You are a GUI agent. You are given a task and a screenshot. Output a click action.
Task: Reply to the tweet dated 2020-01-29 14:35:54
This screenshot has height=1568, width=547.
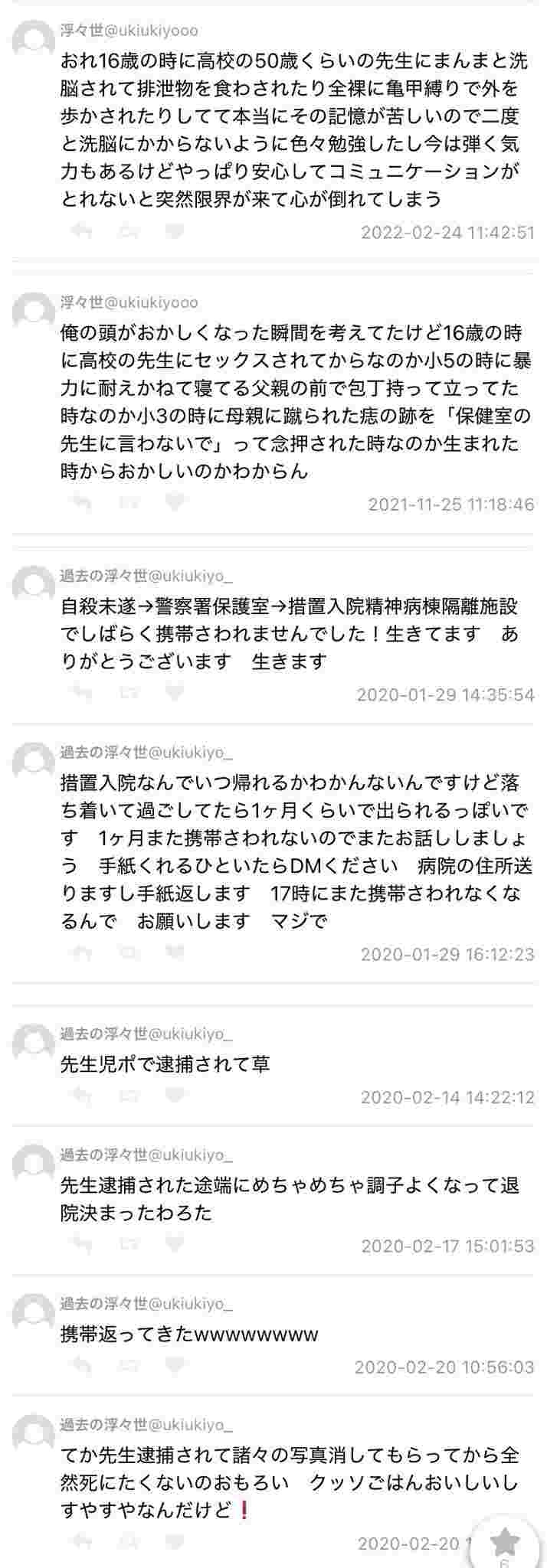81,693
